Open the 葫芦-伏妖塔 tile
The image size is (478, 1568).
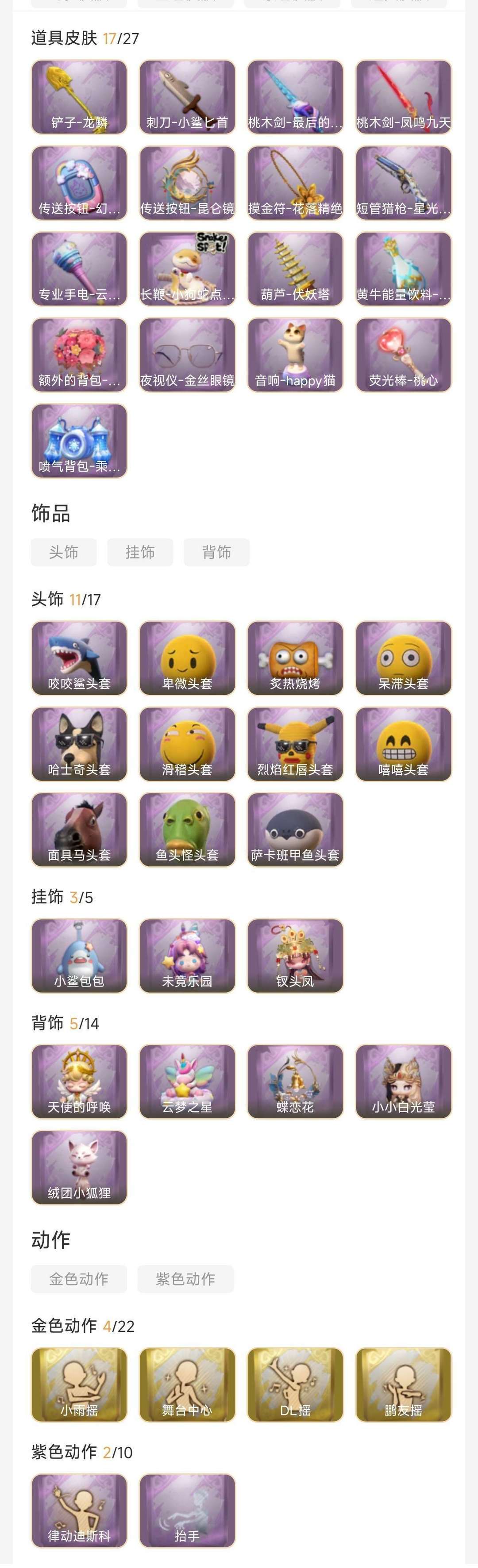point(295,268)
